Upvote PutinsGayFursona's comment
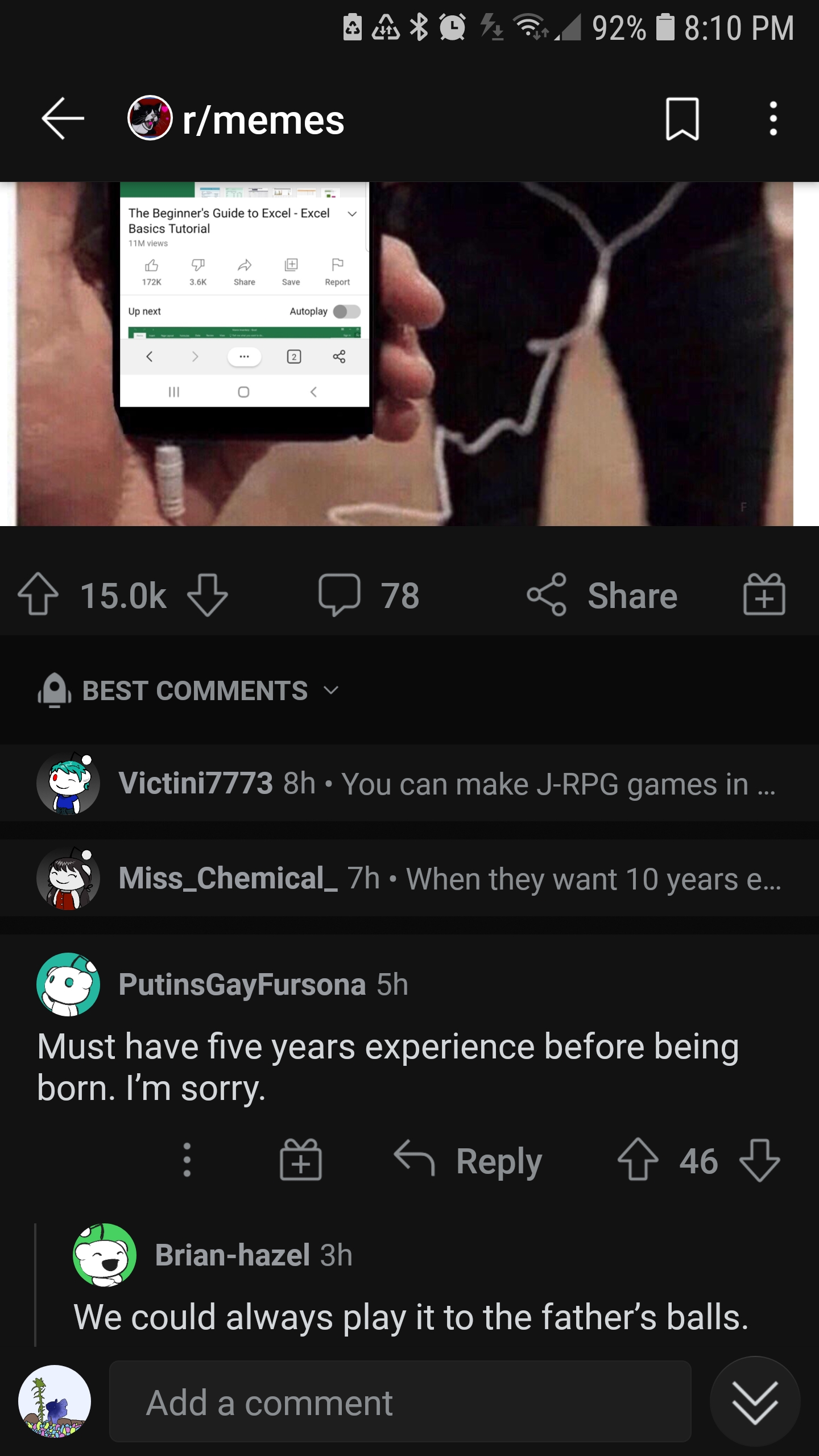The height and width of the screenshot is (1456, 819). coord(638,1160)
